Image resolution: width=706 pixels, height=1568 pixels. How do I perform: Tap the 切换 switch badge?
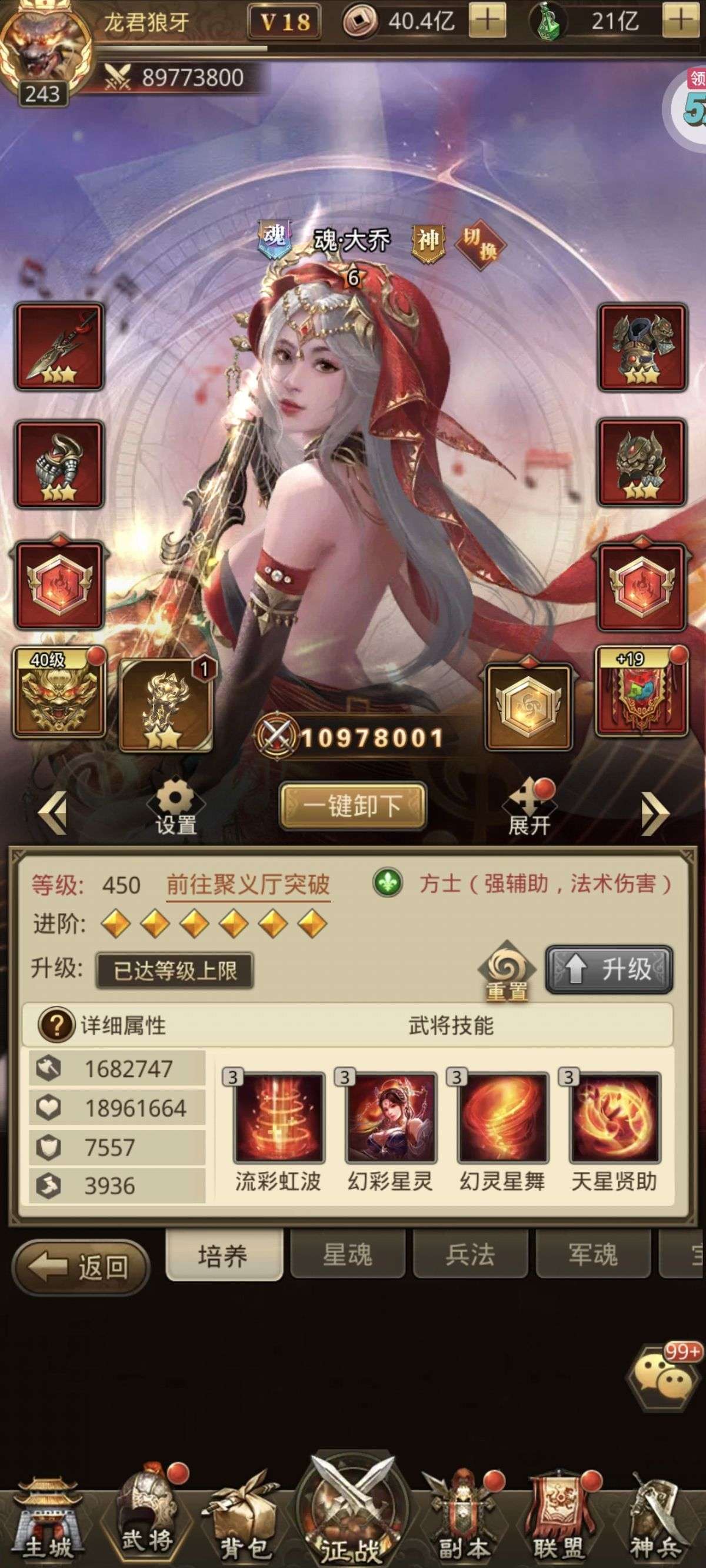pos(481,245)
